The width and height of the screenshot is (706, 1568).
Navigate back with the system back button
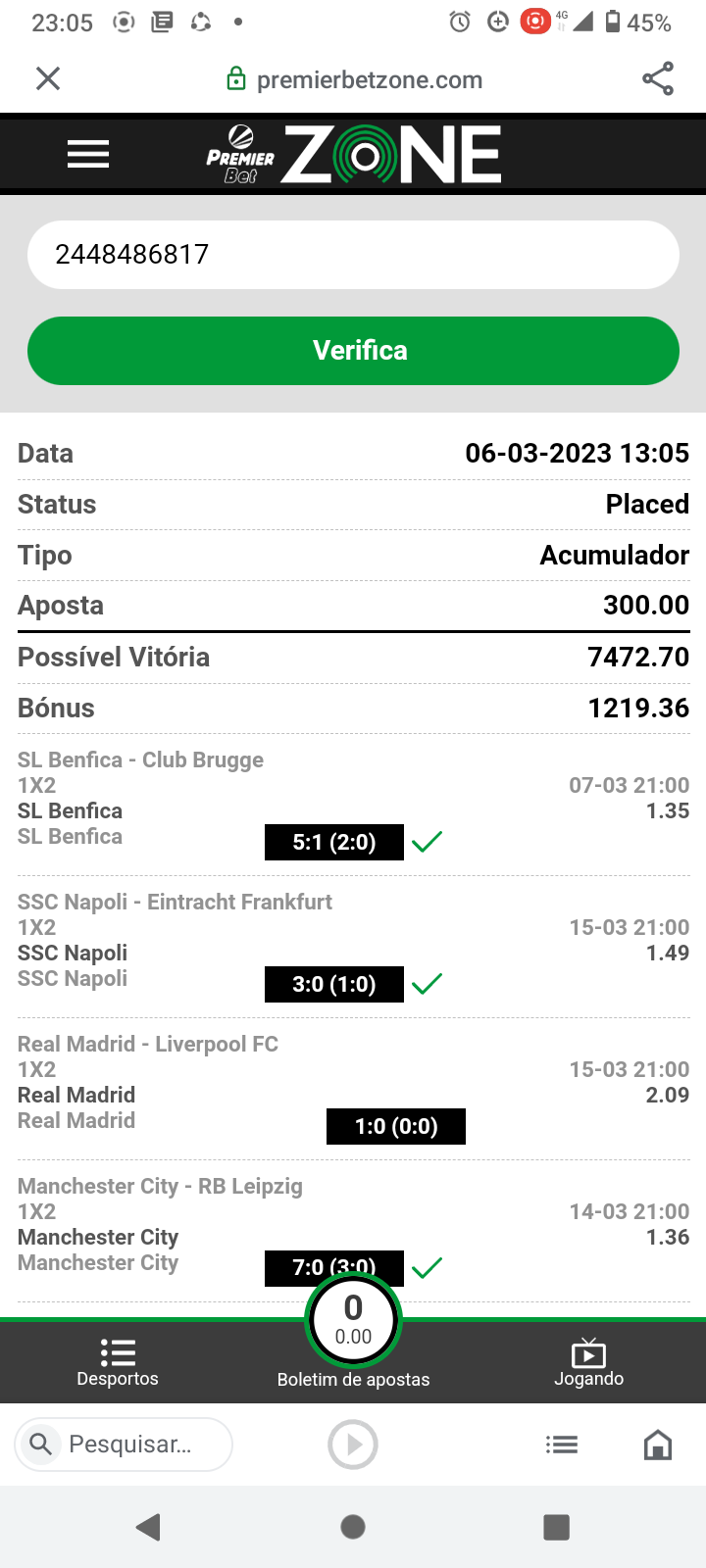point(149,1527)
